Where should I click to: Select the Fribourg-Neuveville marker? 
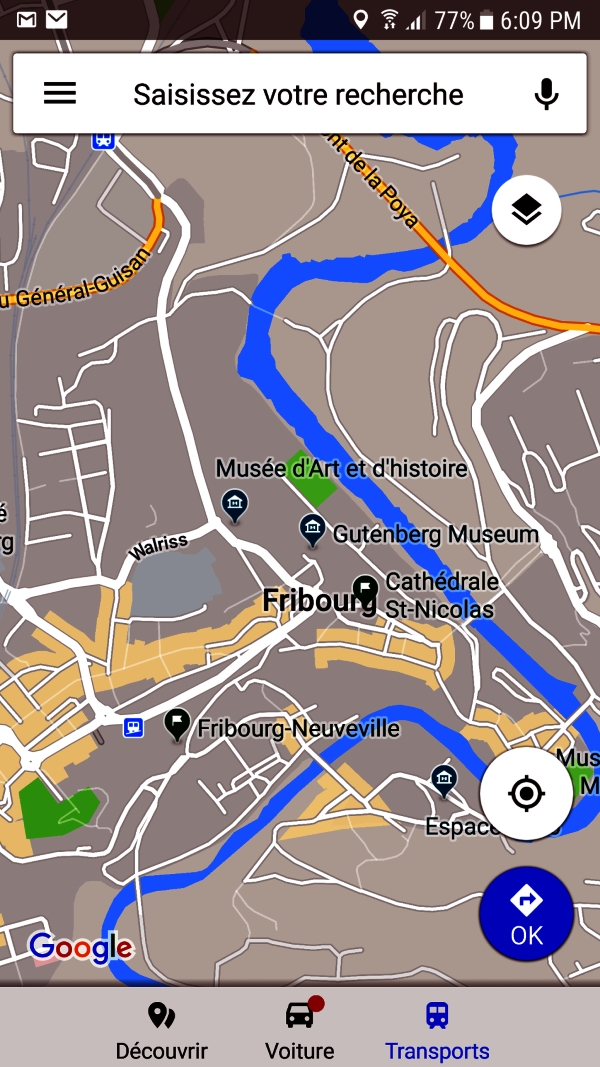[x=177, y=723]
